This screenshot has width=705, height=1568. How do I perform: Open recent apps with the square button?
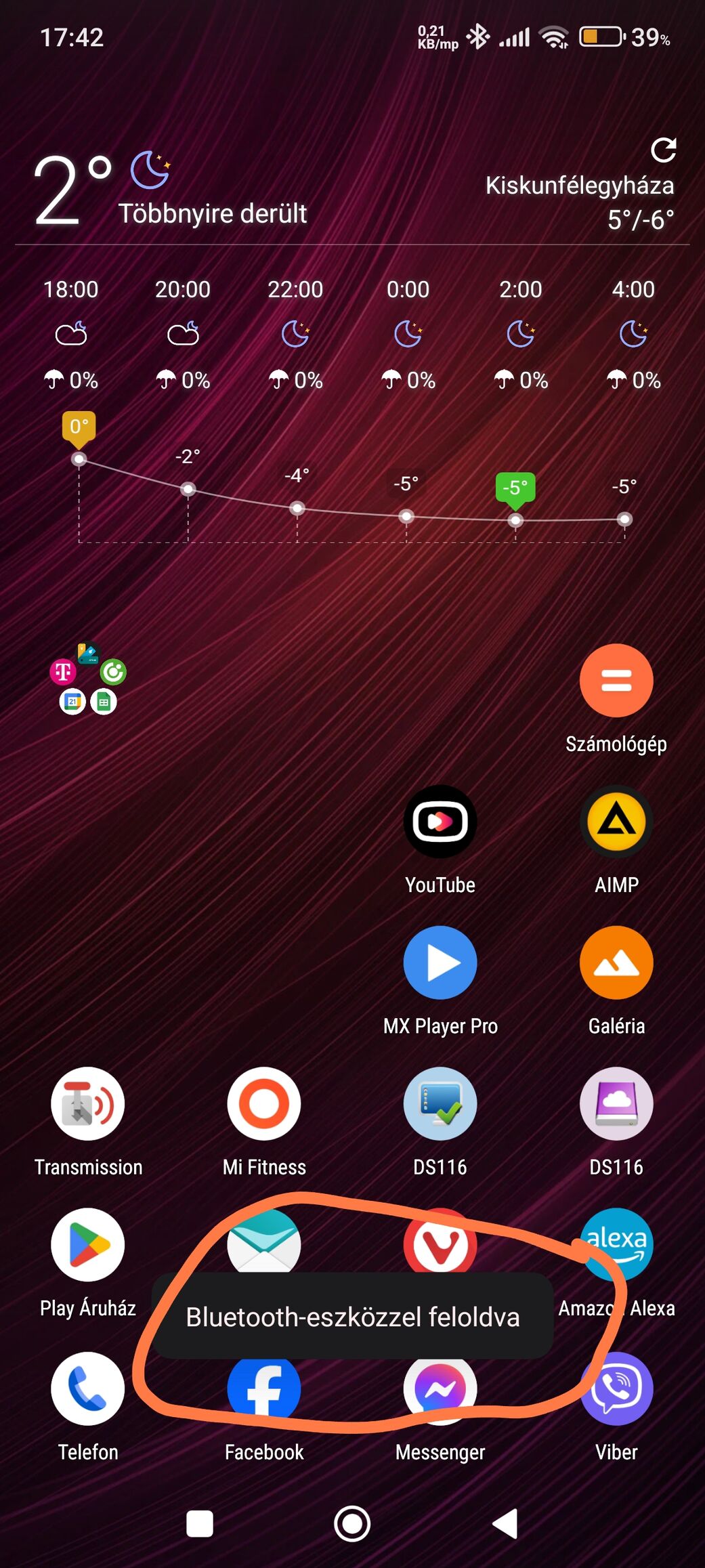[x=200, y=1524]
